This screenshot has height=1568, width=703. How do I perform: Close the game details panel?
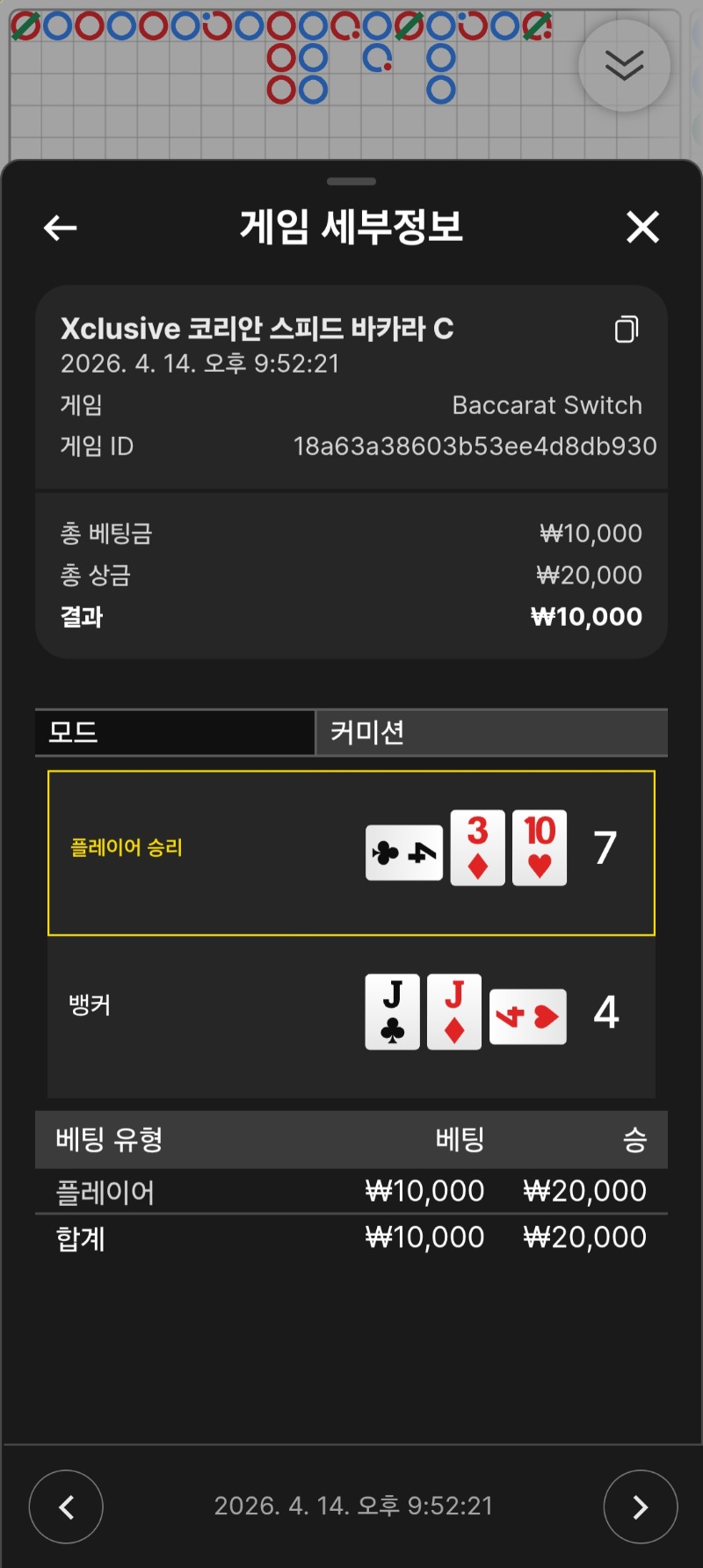(x=642, y=228)
